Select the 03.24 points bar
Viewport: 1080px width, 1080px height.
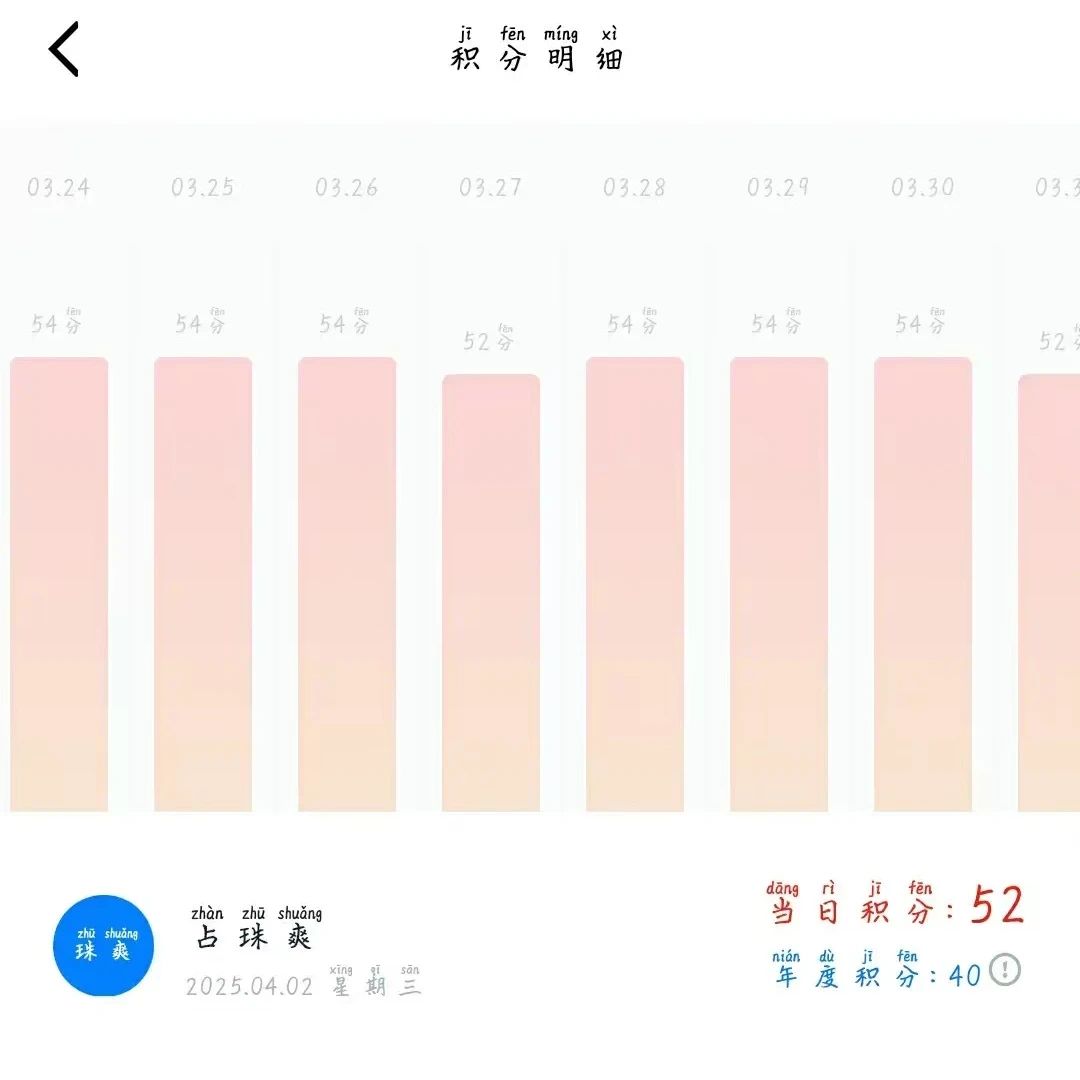coord(59,584)
